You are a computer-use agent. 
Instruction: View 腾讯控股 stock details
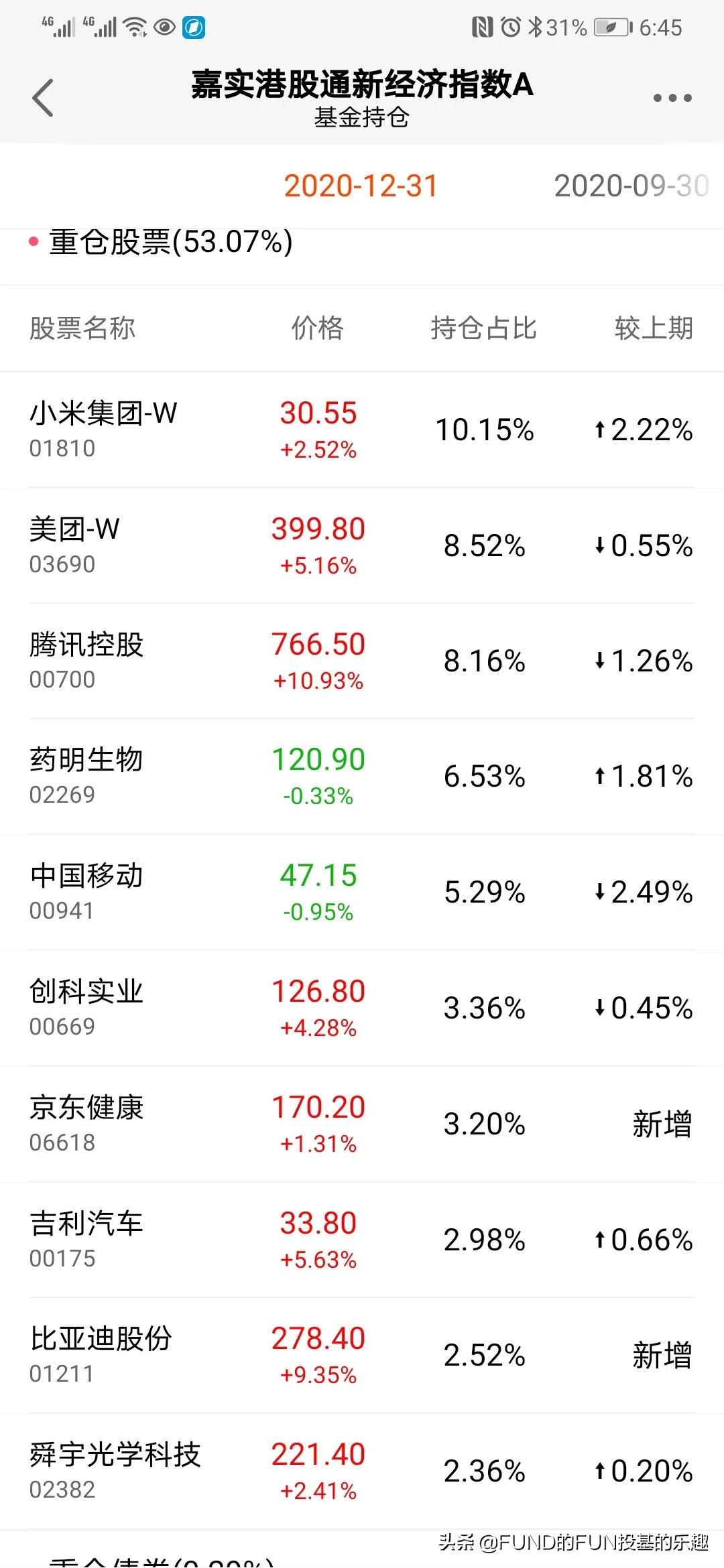362,661
